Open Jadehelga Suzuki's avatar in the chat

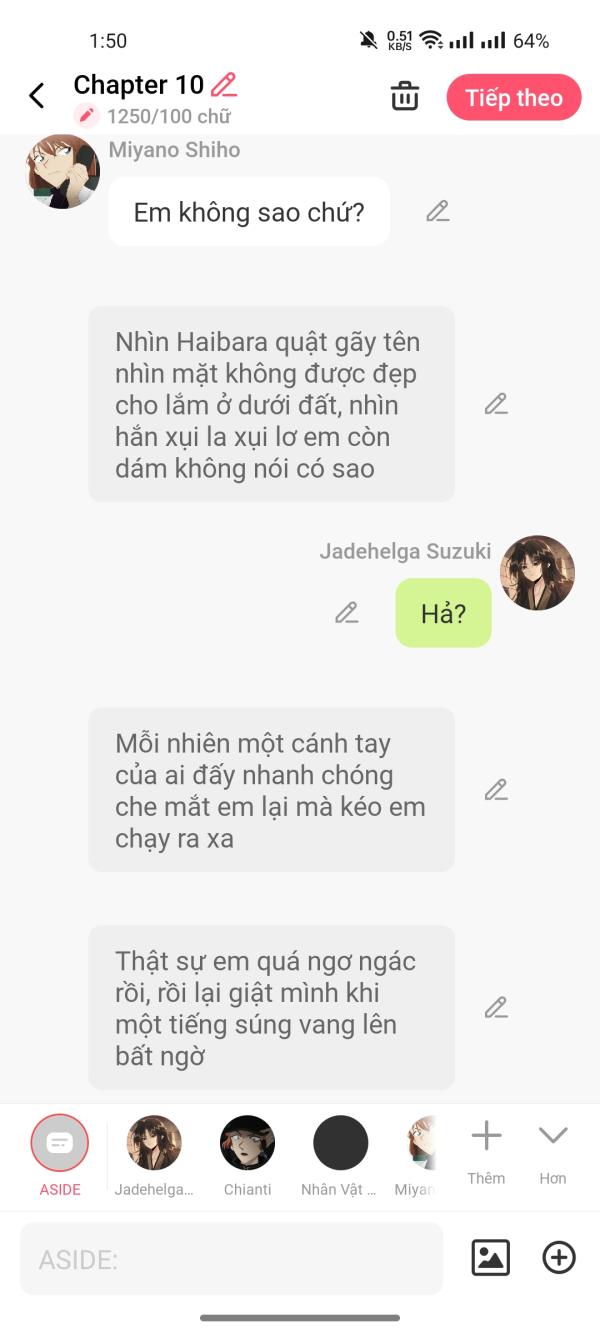click(x=537, y=573)
